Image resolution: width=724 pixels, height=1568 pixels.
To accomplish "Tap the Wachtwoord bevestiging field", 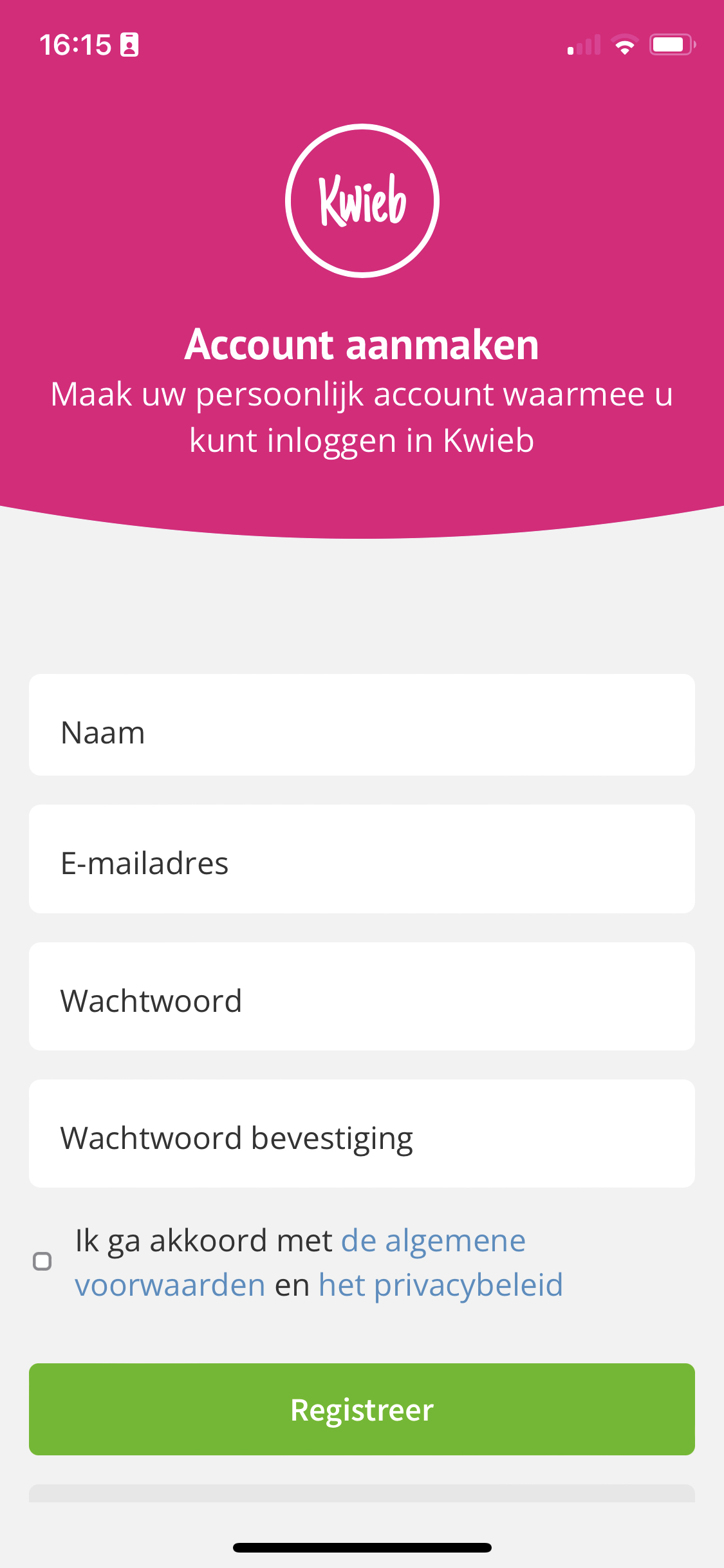I will tap(362, 1134).
